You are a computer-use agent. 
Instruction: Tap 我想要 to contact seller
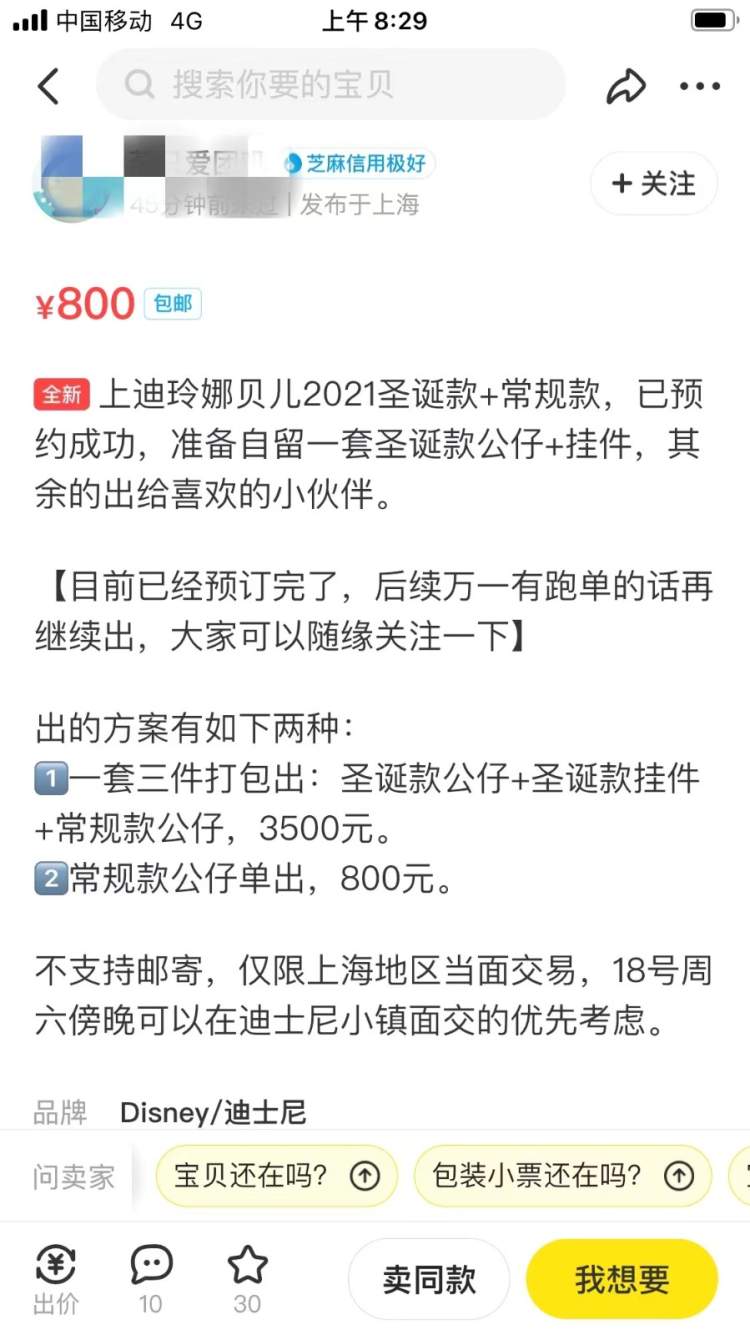[x=621, y=1279]
